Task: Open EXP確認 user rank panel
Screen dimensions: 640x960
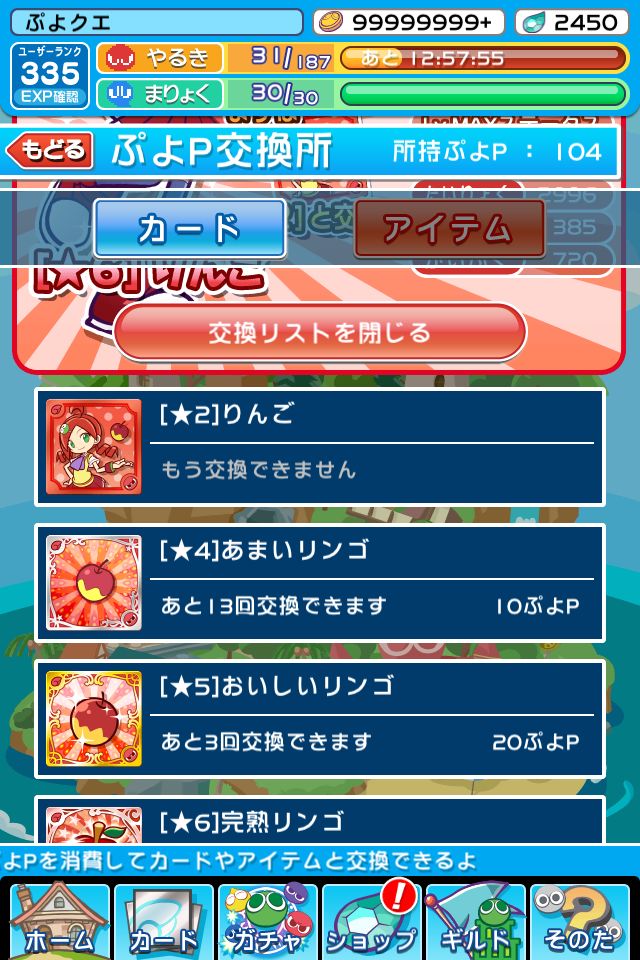Action: tap(50, 76)
